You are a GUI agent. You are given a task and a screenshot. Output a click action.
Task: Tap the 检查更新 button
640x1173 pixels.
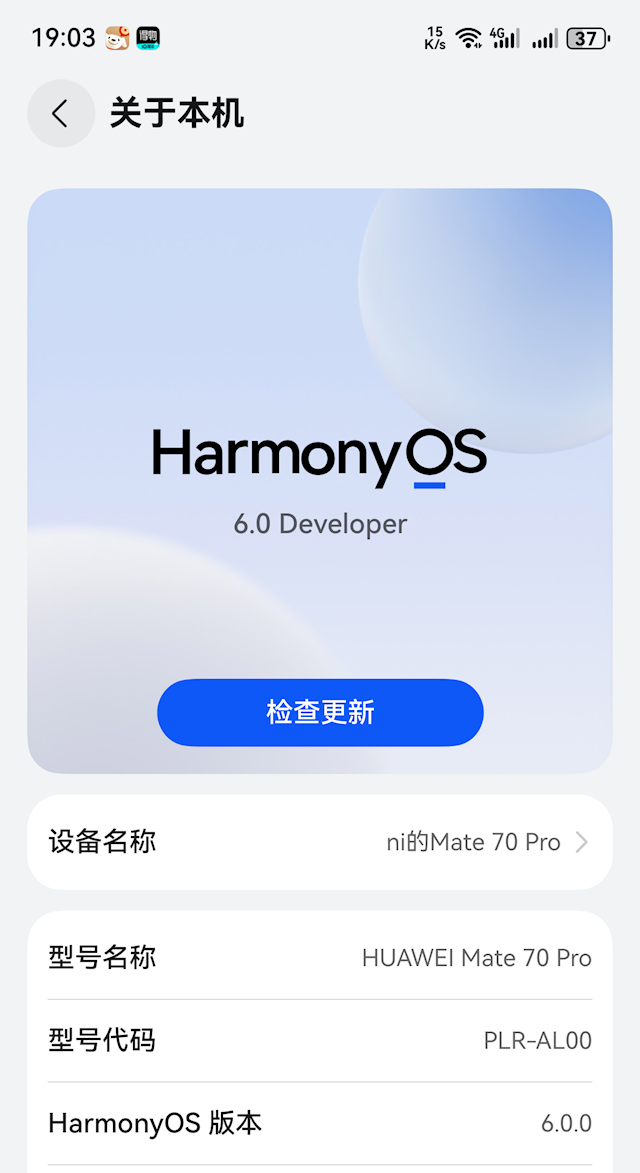320,712
